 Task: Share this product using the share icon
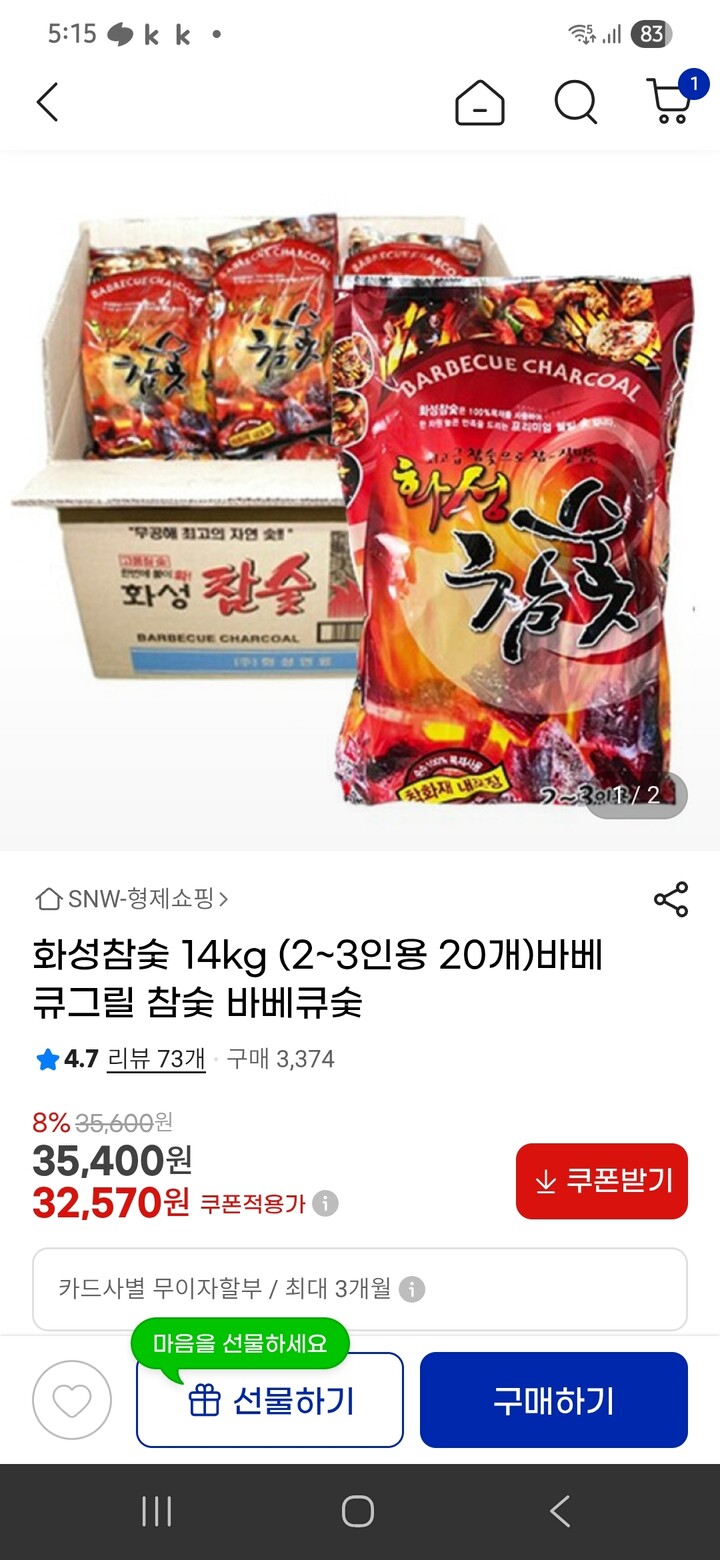point(670,899)
